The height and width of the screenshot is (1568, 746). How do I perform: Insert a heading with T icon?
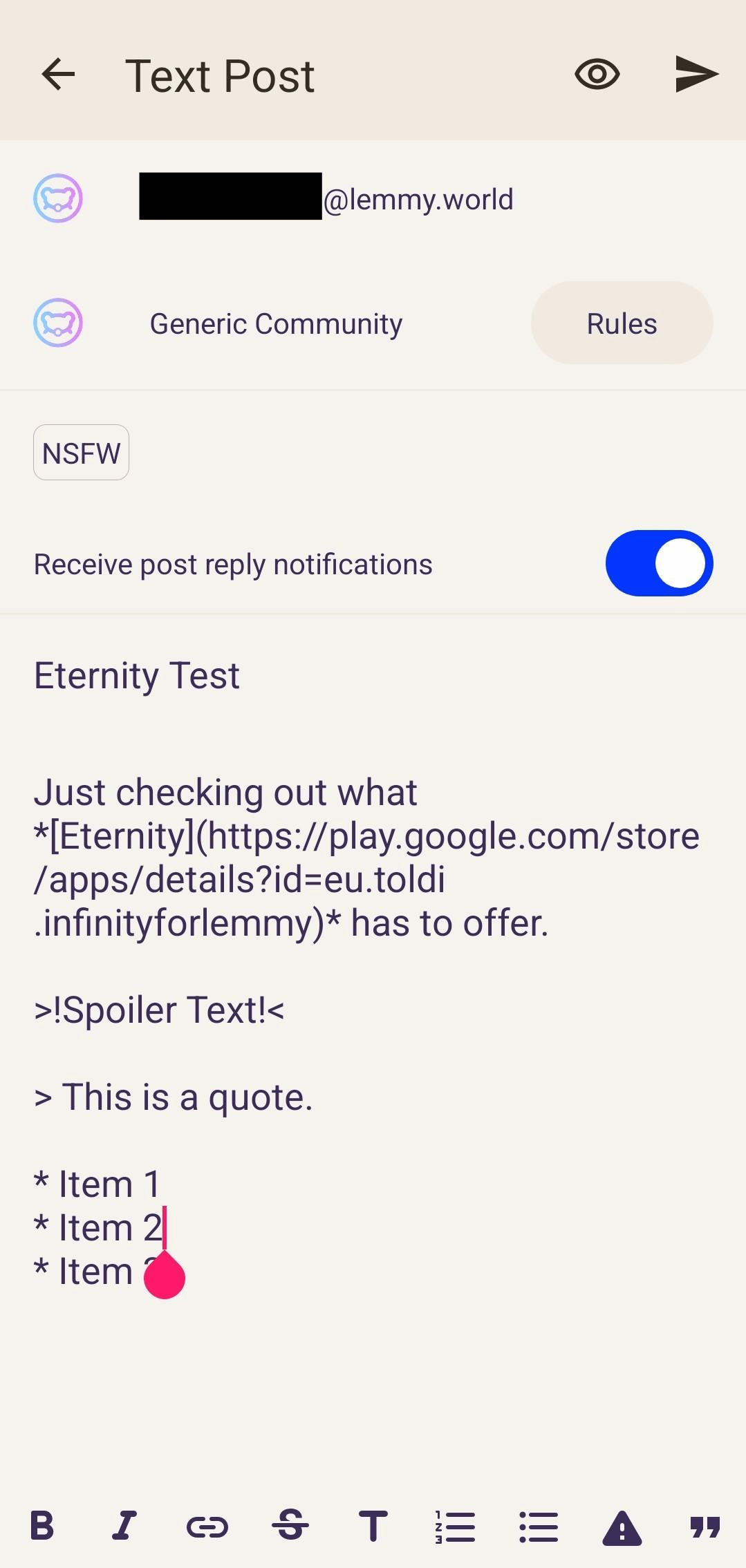[373, 1526]
